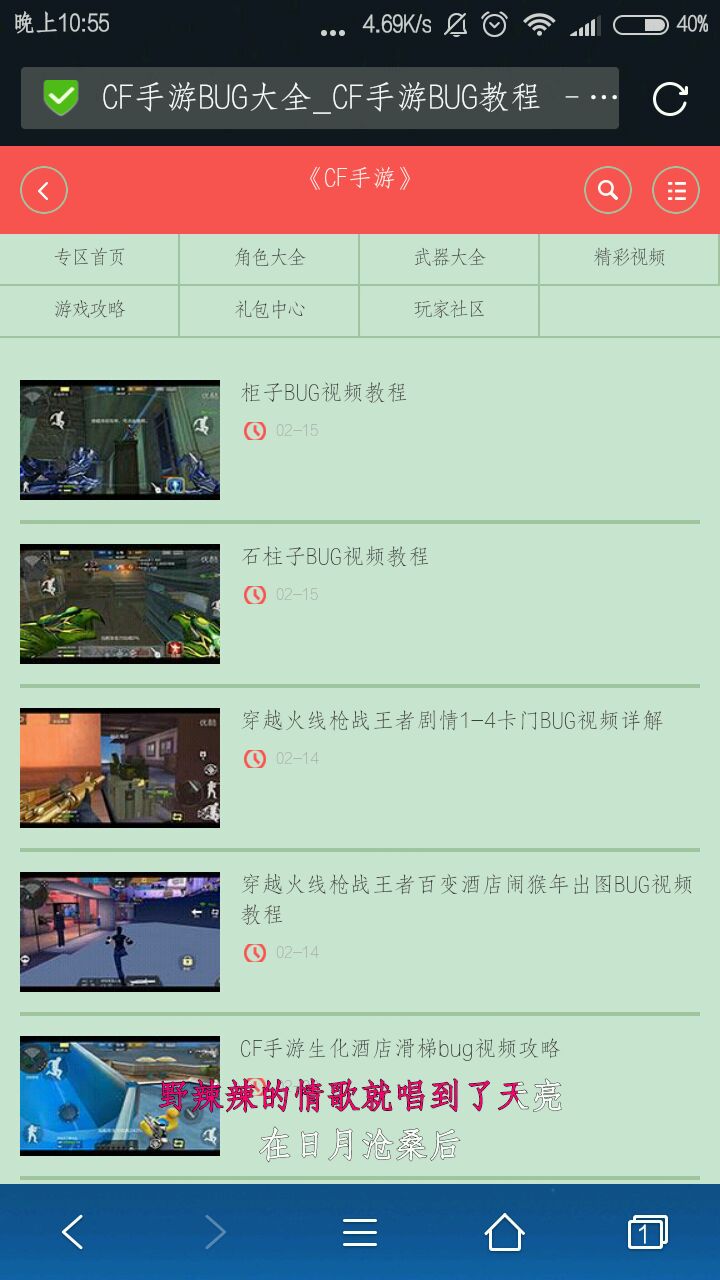
Task: Open 剧情1-4卡门BUG视频详解 article
Action: [452, 721]
